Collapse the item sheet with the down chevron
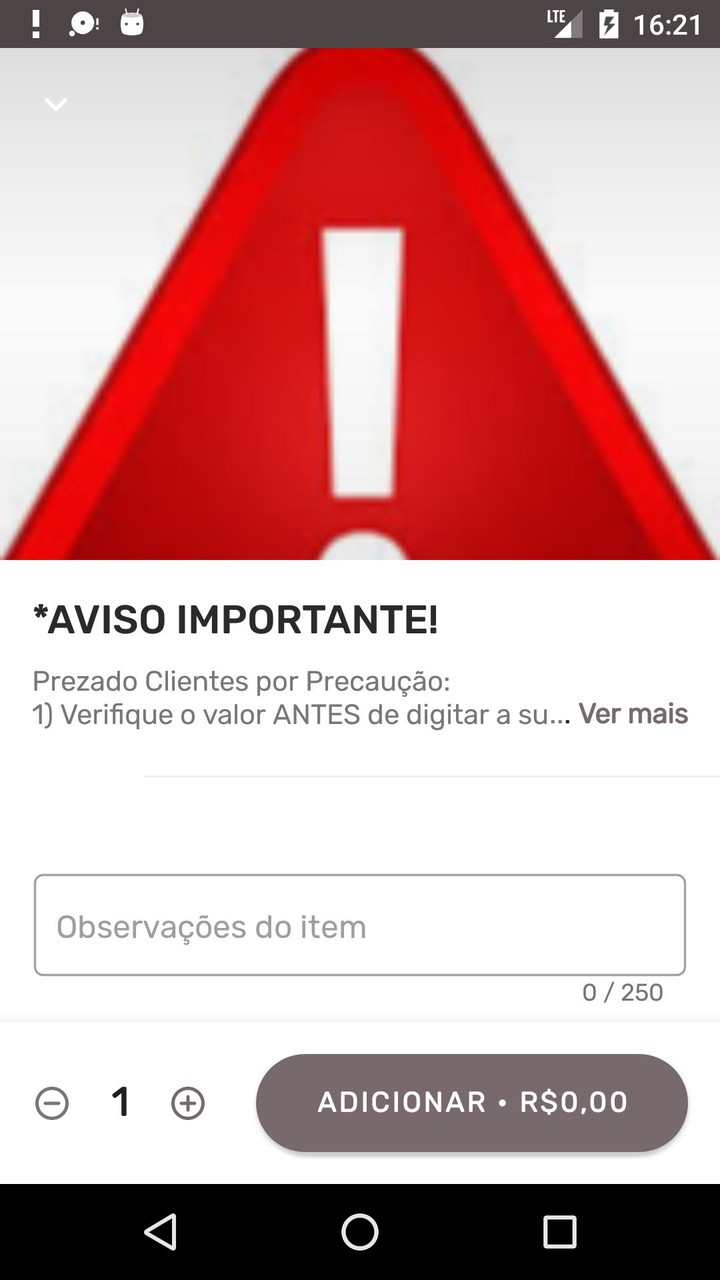720x1280 pixels. [x=56, y=104]
